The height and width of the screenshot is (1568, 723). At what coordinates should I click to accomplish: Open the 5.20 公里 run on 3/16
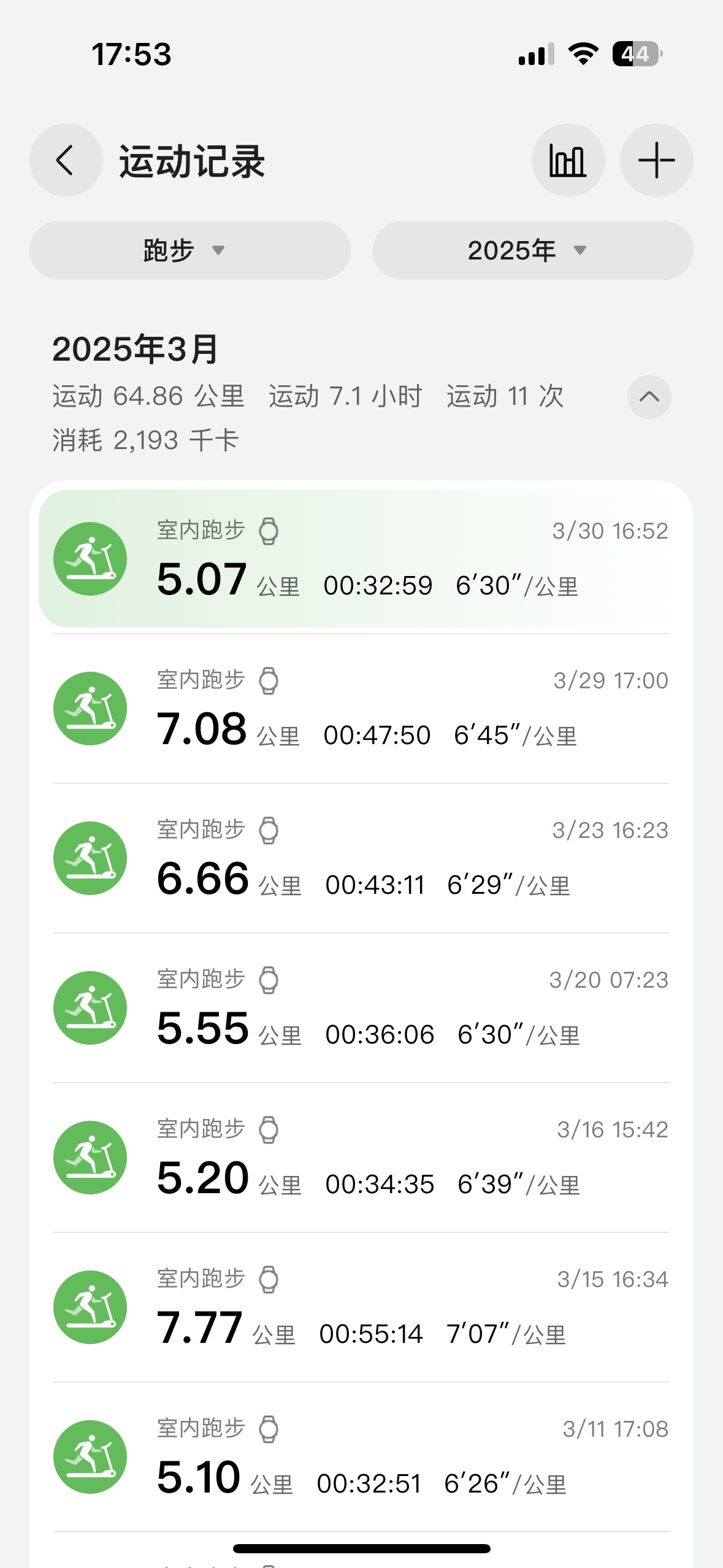tap(361, 1158)
